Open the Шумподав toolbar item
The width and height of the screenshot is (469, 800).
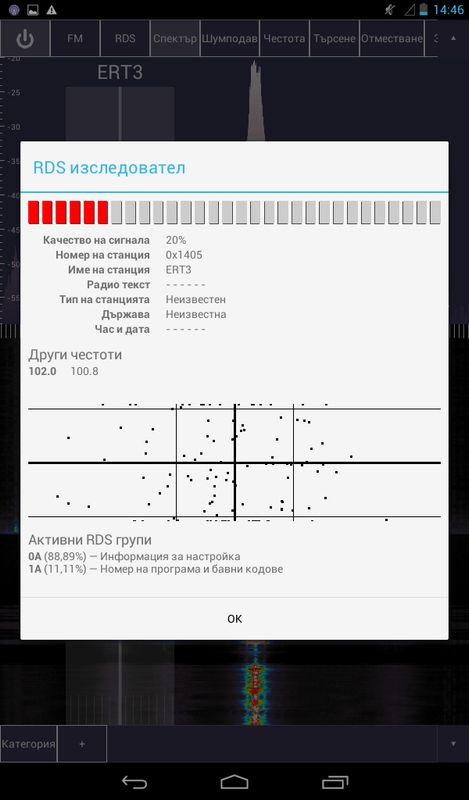(230, 38)
